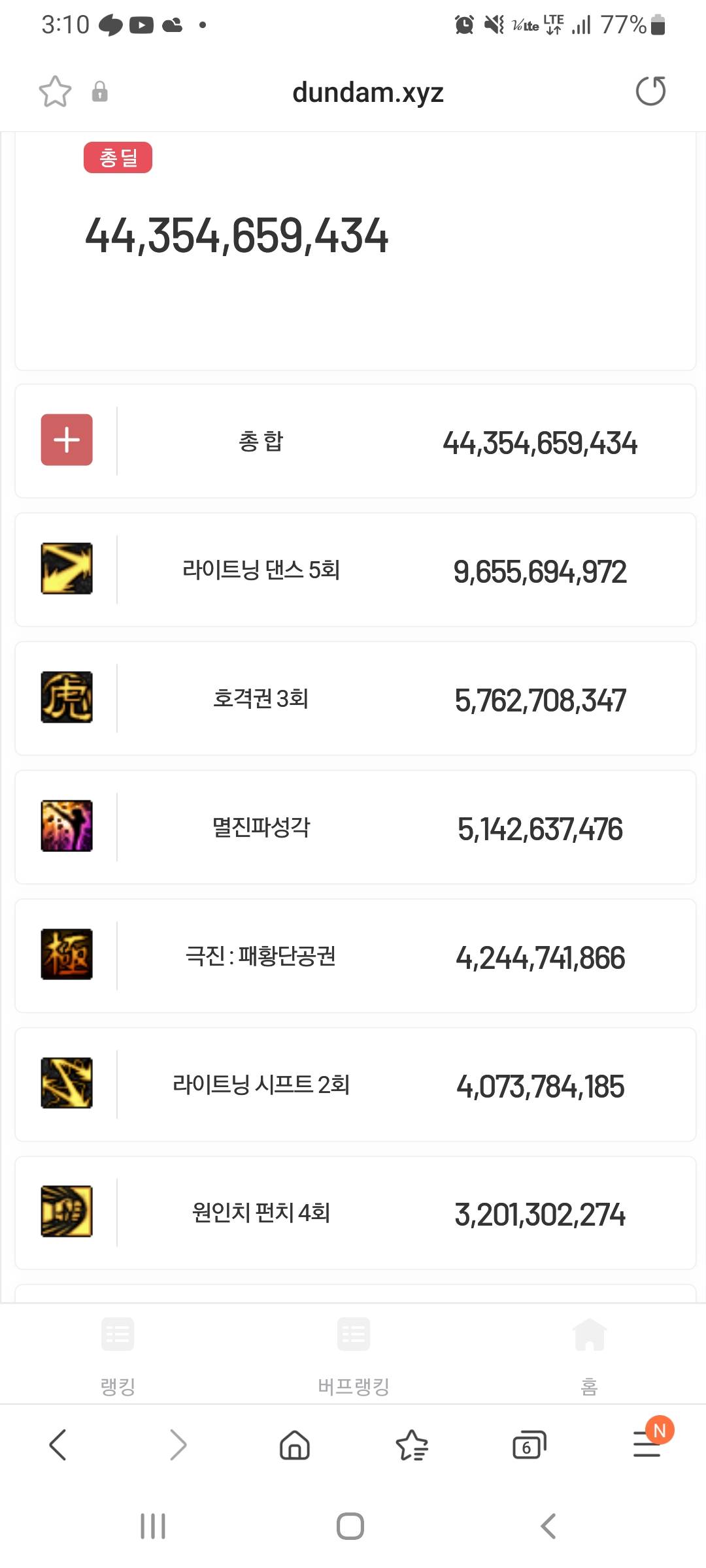The image size is (706, 1568).
Task: Reload the dundam.xyz page
Action: (x=650, y=91)
